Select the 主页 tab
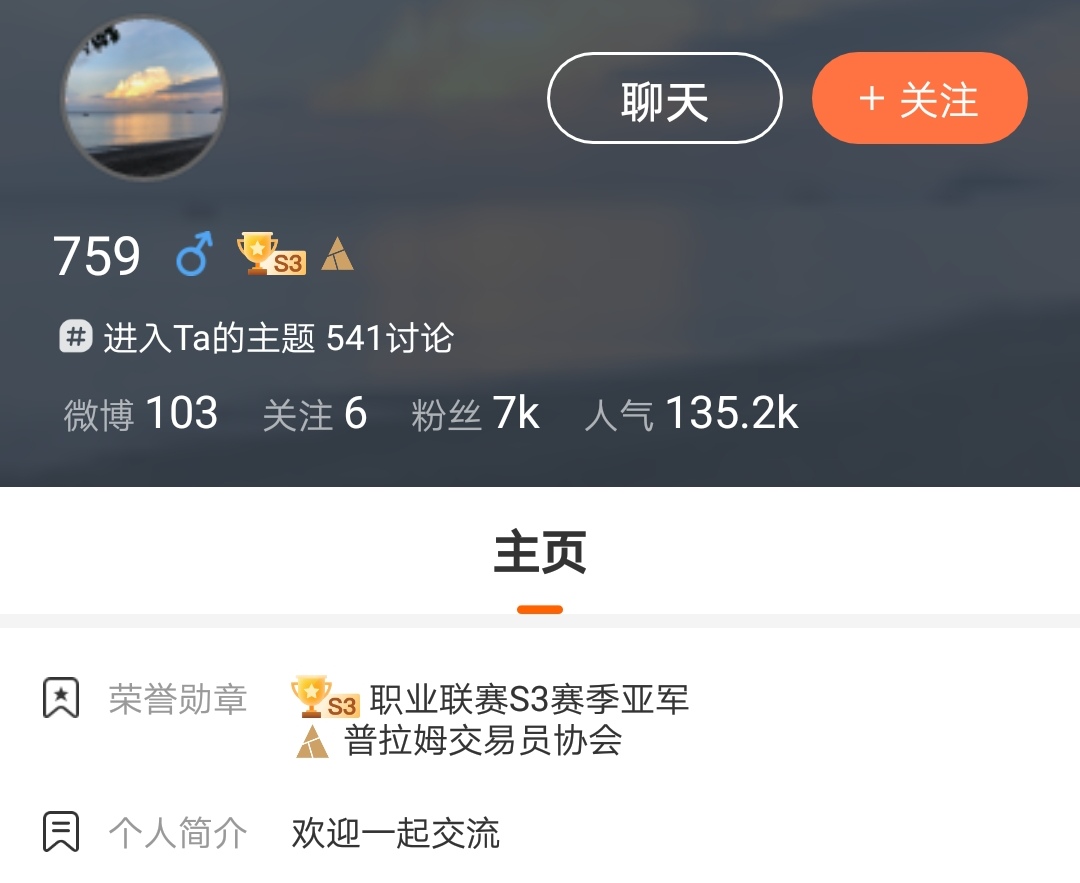The image size is (1080, 883). [x=540, y=552]
